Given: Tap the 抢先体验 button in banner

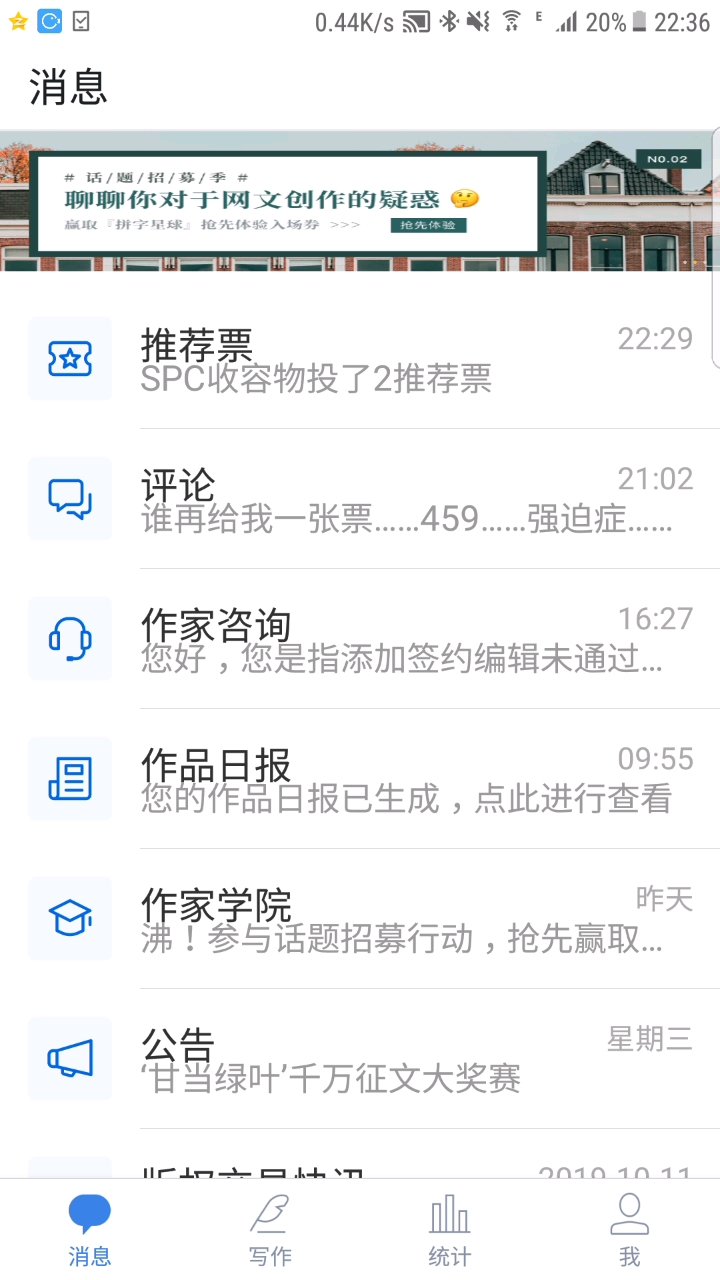Looking at the screenshot, I should 428,225.
